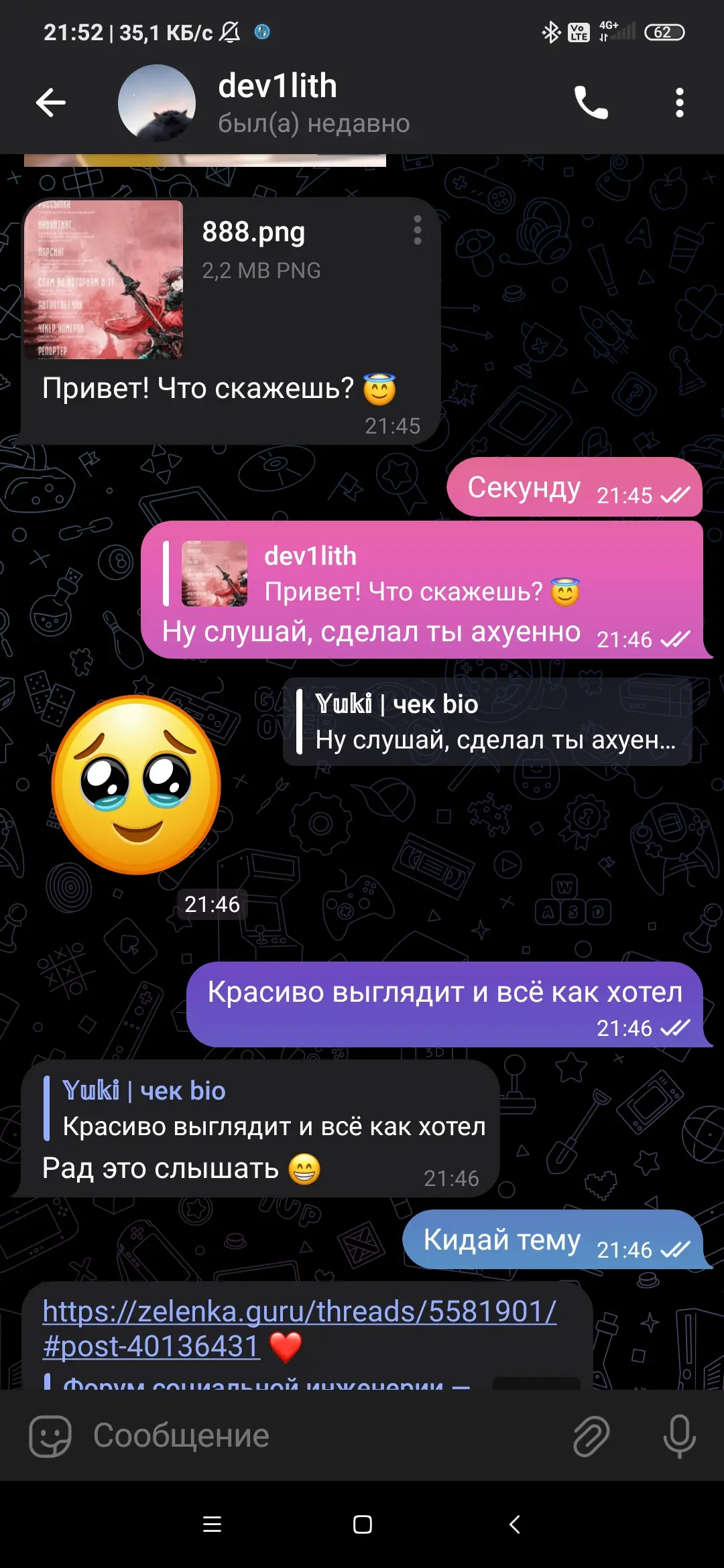Start a voice call with dev1lith
Screen dimensions: 724x1568
(x=591, y=103)
